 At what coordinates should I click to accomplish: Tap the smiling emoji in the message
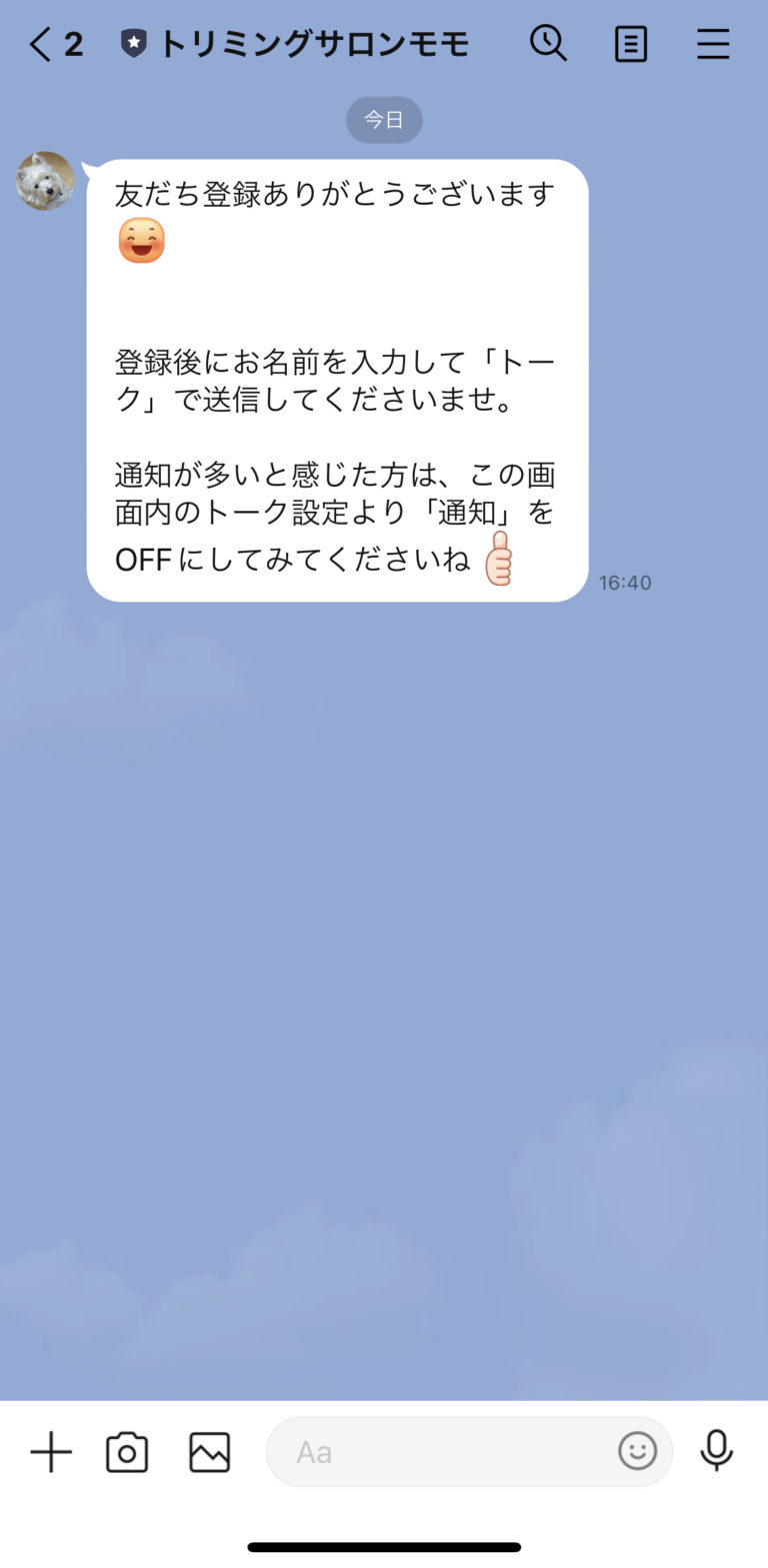[x=141, y=240]
